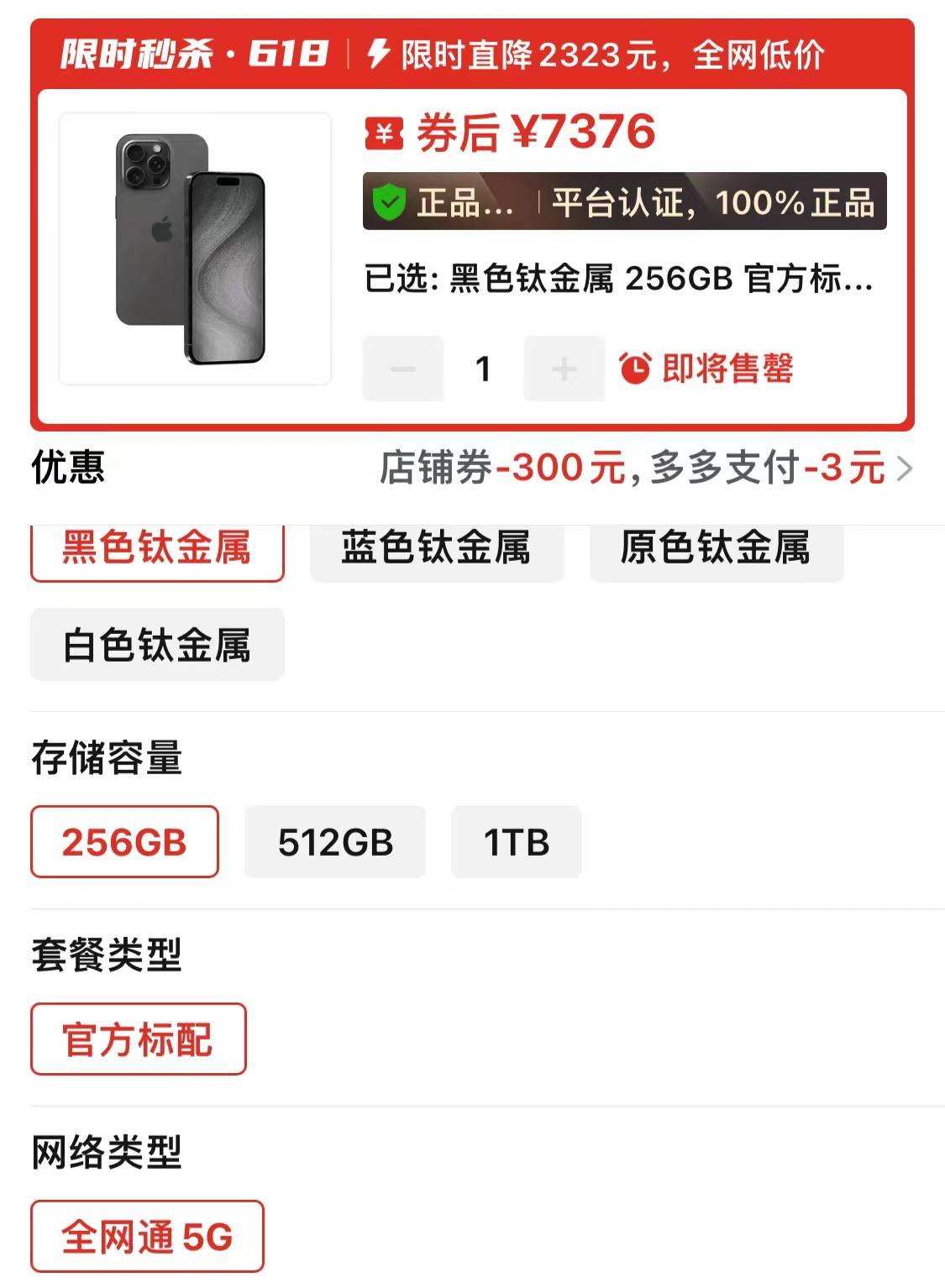
Task: Choose 512GB storage capacity
Action: [x=334, y=842]
